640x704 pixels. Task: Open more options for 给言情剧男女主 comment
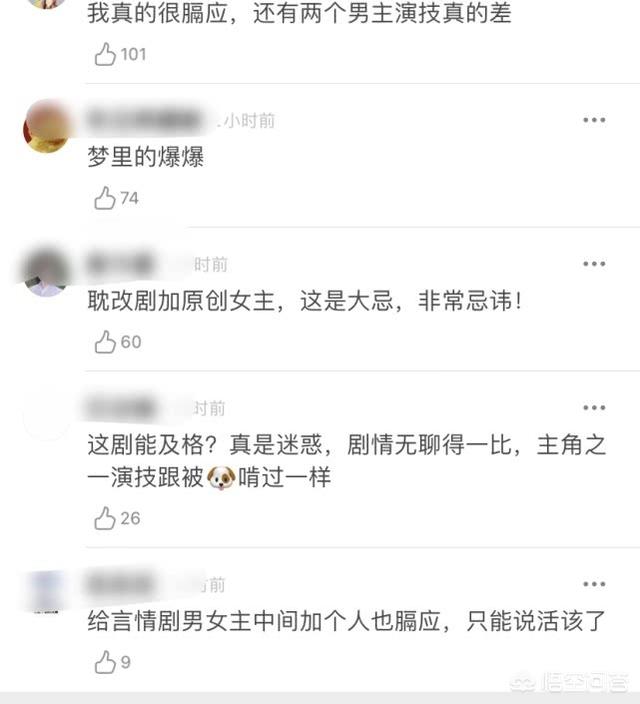pos(594,584)
